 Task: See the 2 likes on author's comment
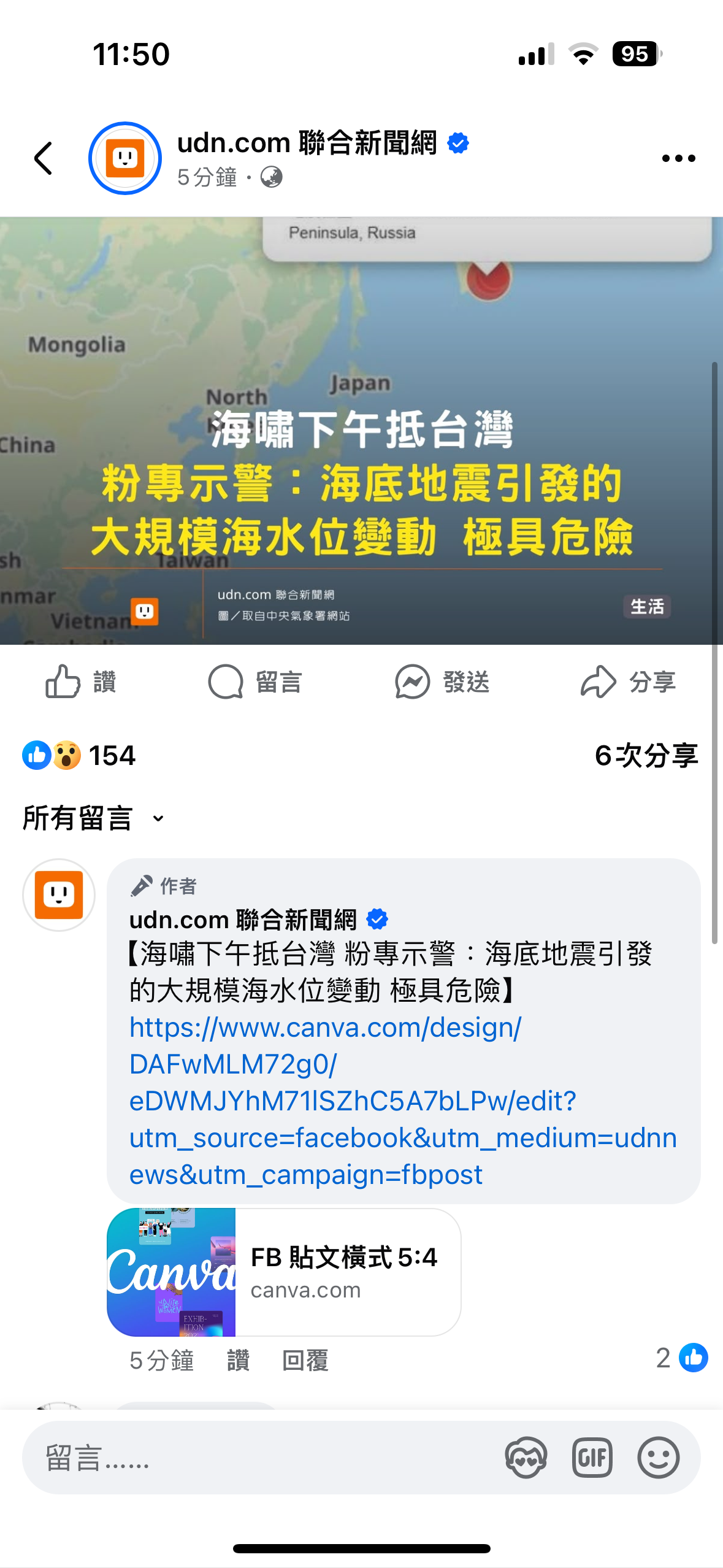[682, 1358]
